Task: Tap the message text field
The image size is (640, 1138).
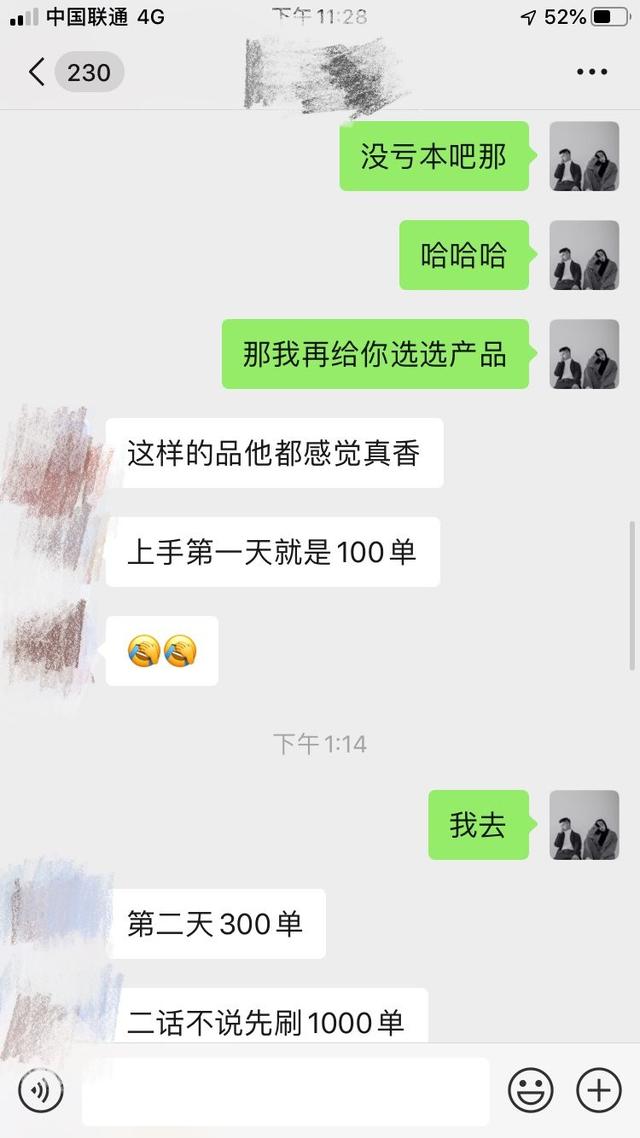Action: 285,1091
